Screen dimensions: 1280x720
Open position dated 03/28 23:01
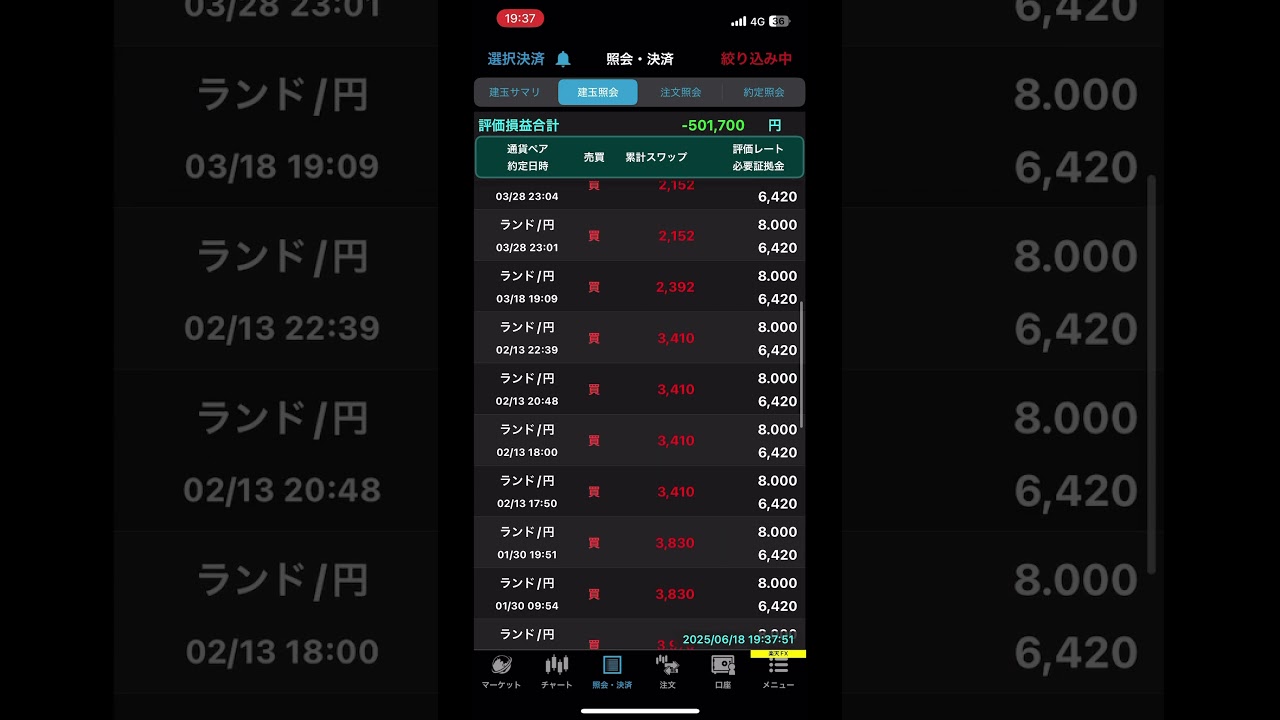639,236
